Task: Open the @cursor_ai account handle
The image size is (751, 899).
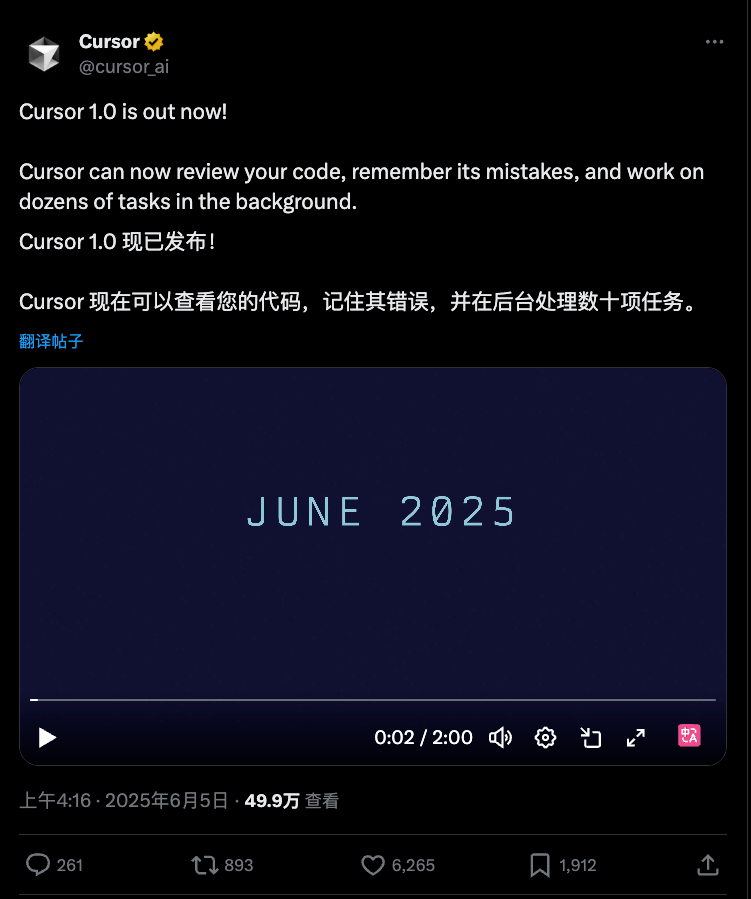Action: pyautogui.click(x=124, y=67)
